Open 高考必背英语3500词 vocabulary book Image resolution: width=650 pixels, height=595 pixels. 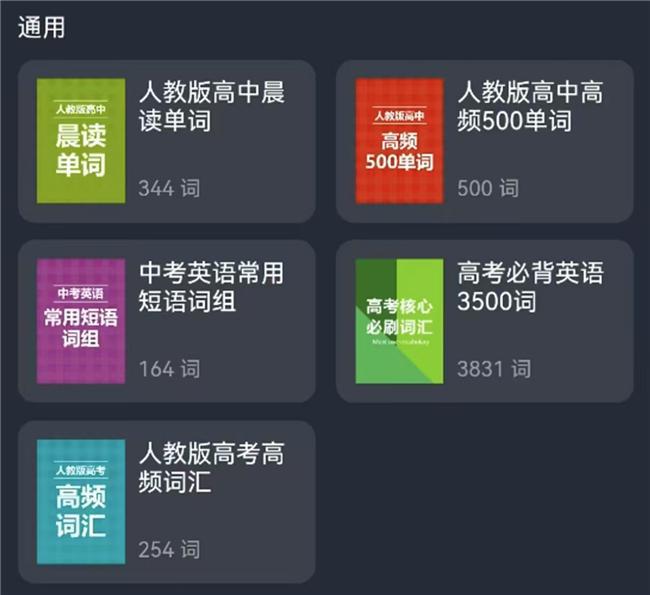pyautogui.click(x=484, y=321)
